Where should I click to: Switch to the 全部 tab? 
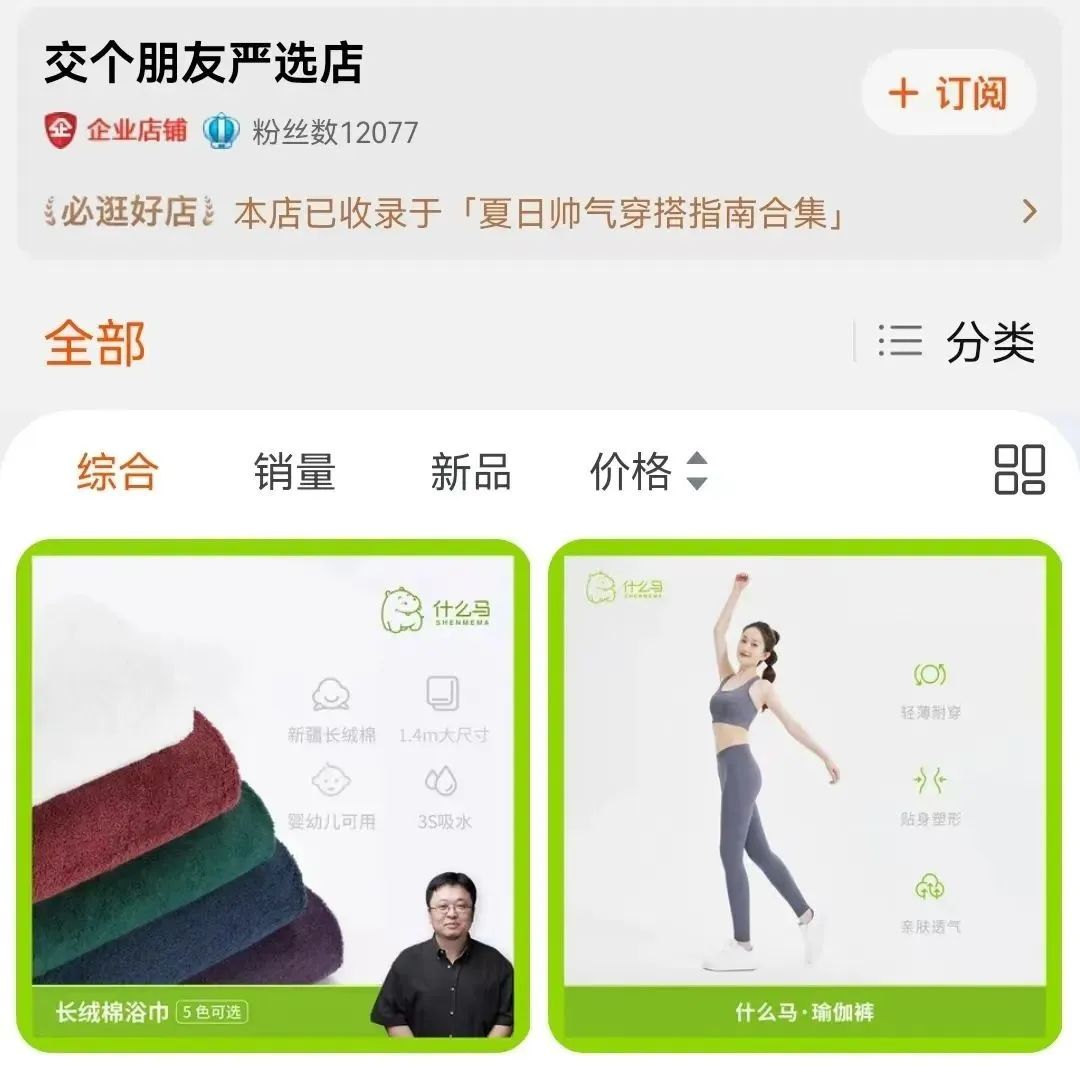click(x=95, y=343)
